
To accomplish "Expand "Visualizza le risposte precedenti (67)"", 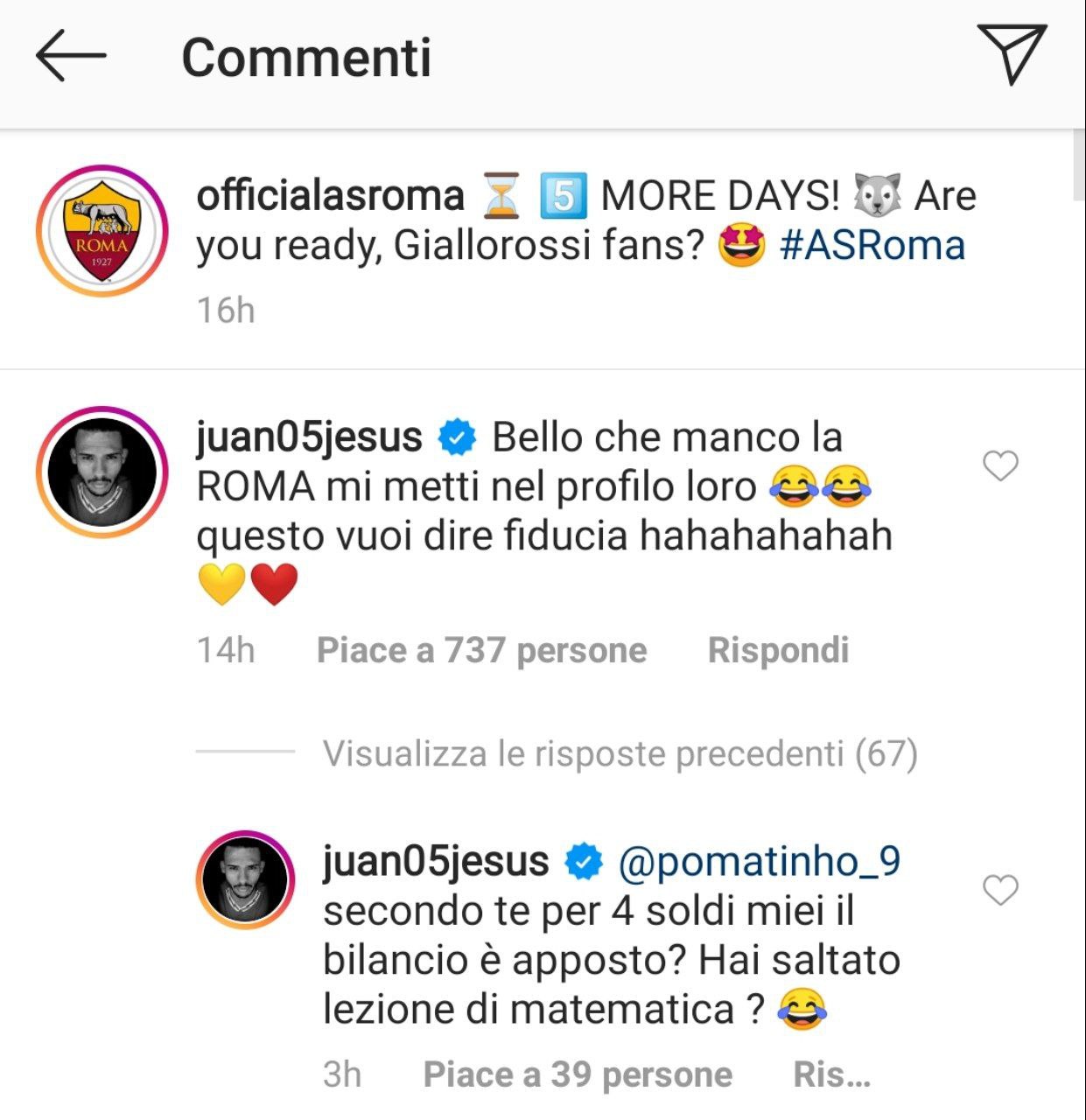I will (620, 753).
